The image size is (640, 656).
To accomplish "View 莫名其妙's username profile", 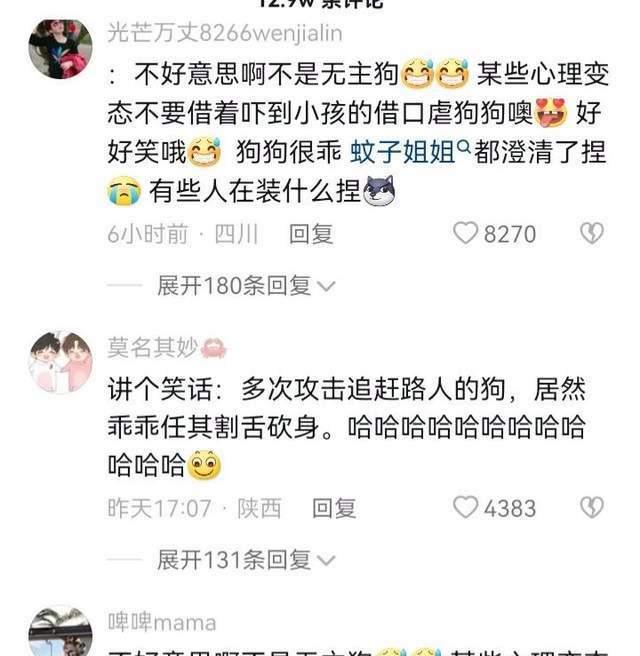I will click(152, 347).
